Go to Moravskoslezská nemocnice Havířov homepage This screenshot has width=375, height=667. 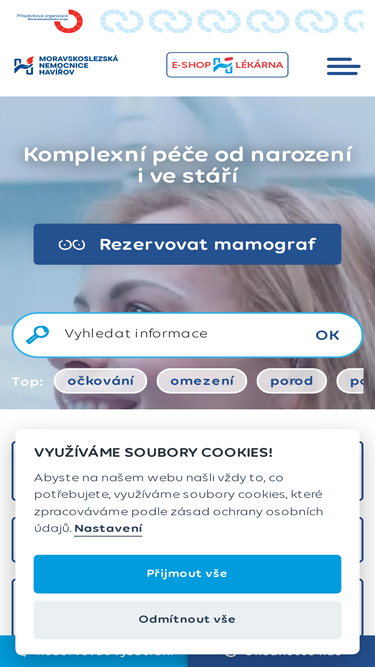tap(66, 65)
